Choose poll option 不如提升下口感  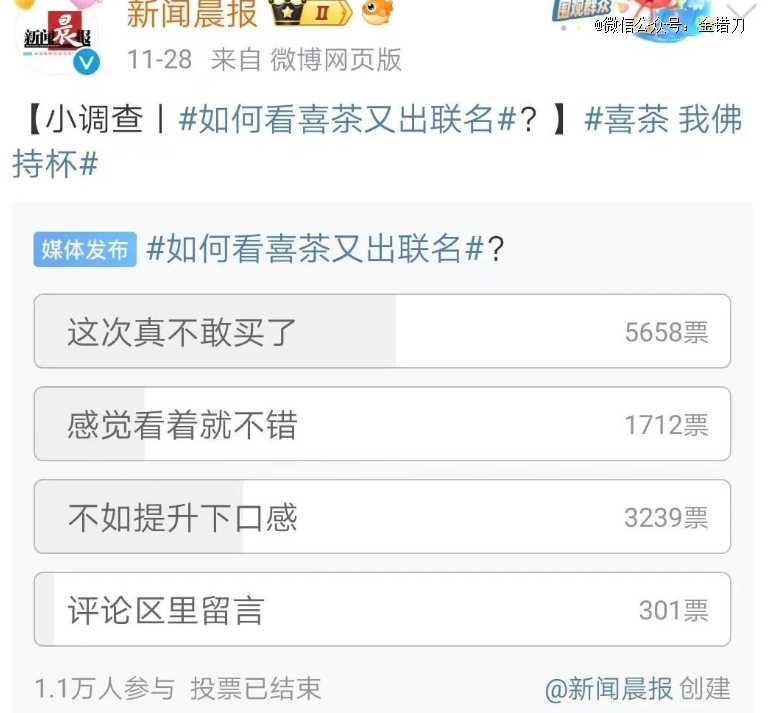382,516
